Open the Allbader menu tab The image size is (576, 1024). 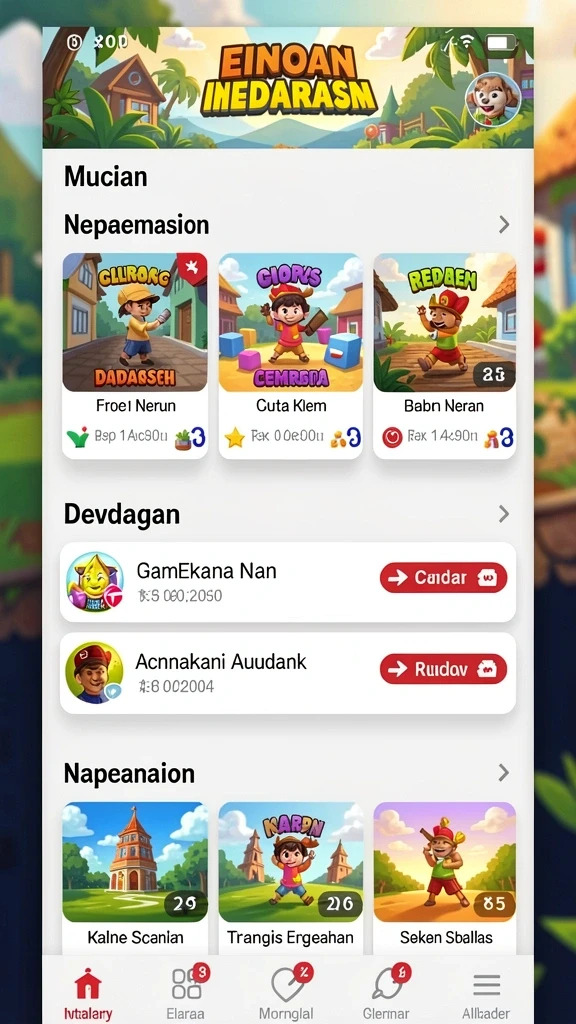486,993
